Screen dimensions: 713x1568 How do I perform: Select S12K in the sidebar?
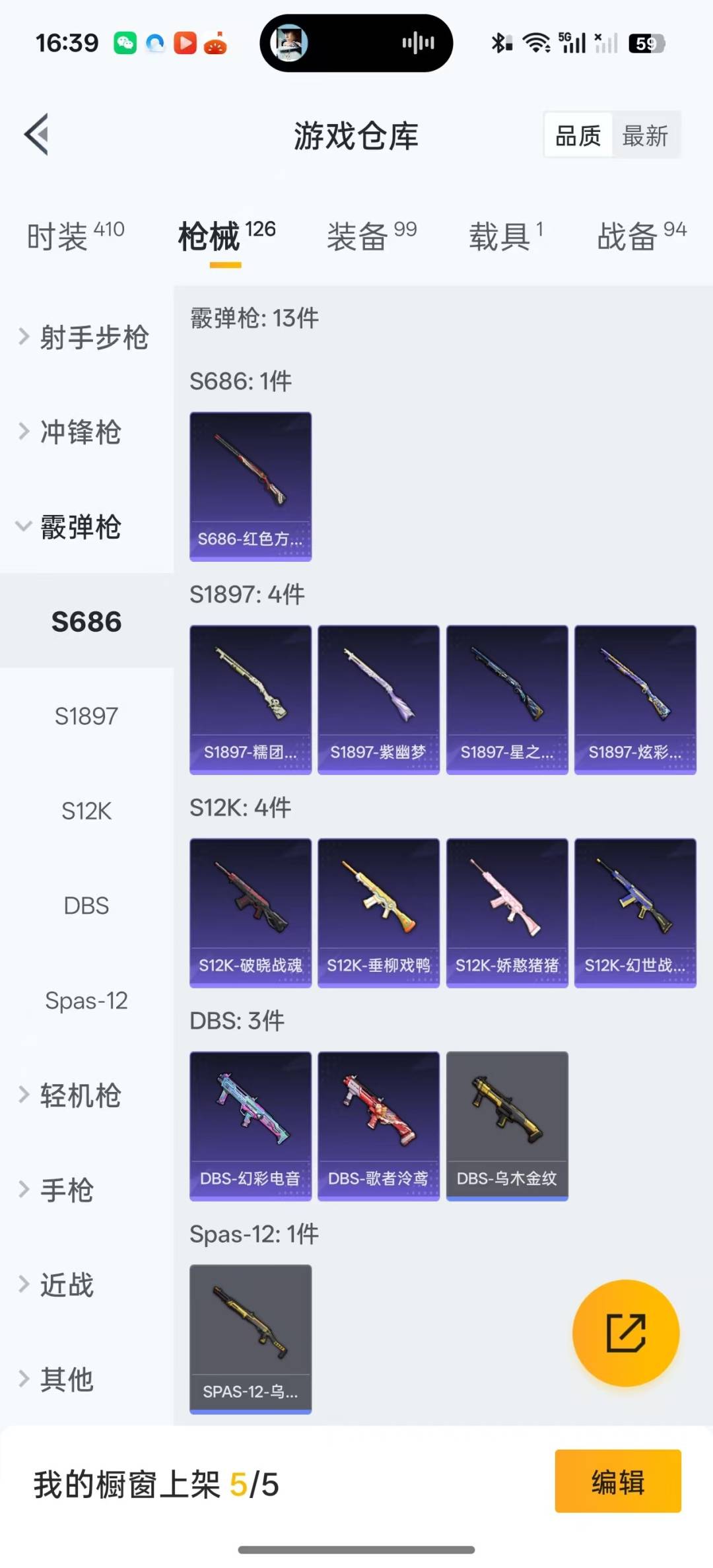[x=86, y=811]
